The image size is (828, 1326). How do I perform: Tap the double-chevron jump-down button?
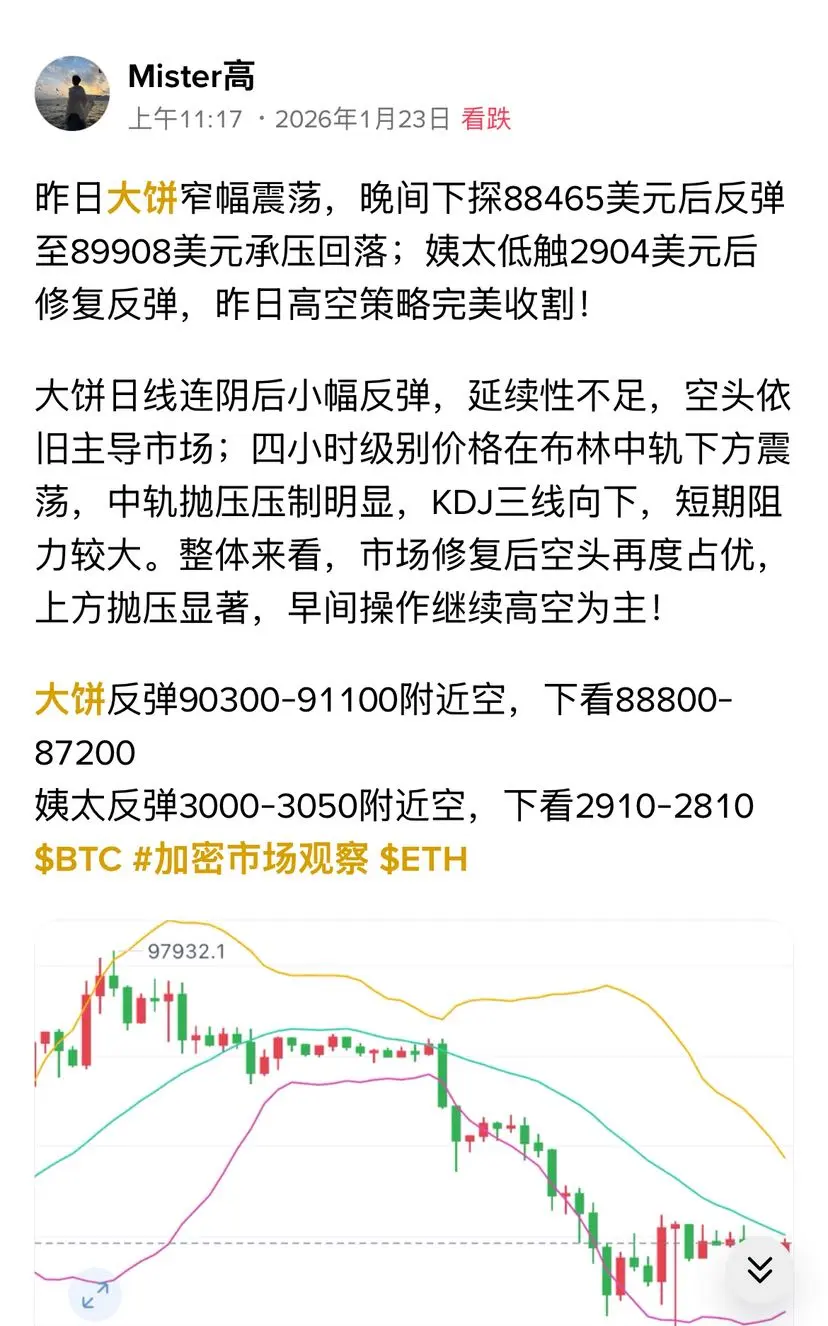point(760,1269)
